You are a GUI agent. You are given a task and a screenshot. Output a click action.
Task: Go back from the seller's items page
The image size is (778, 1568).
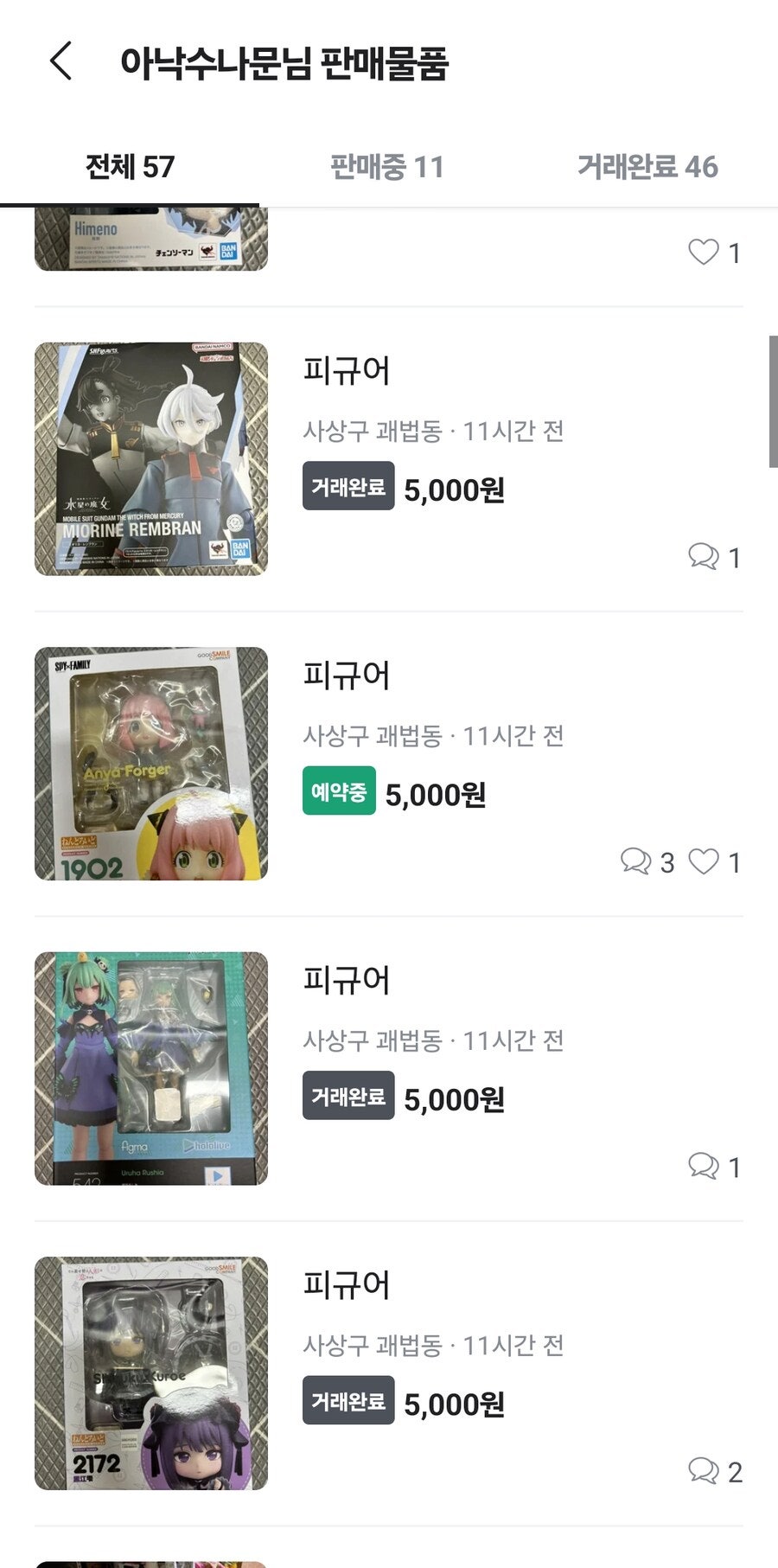[x=61, y=62]
